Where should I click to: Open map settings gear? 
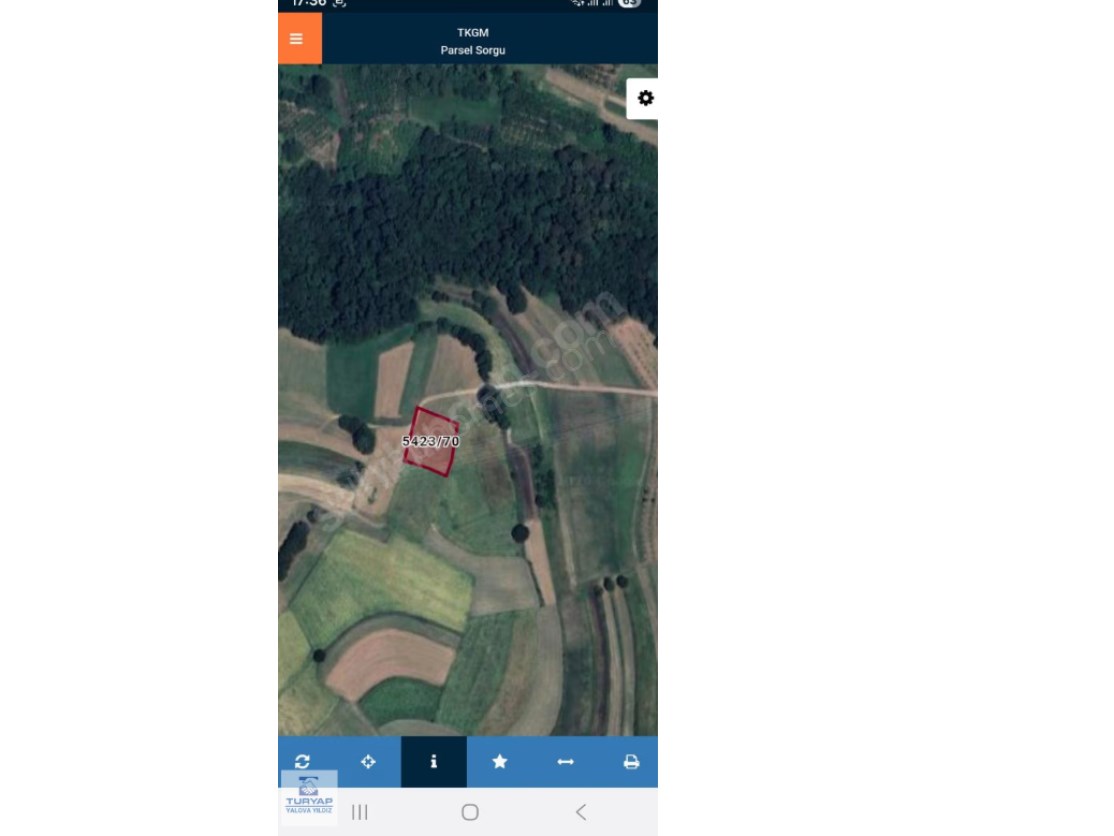click(645, 98)
